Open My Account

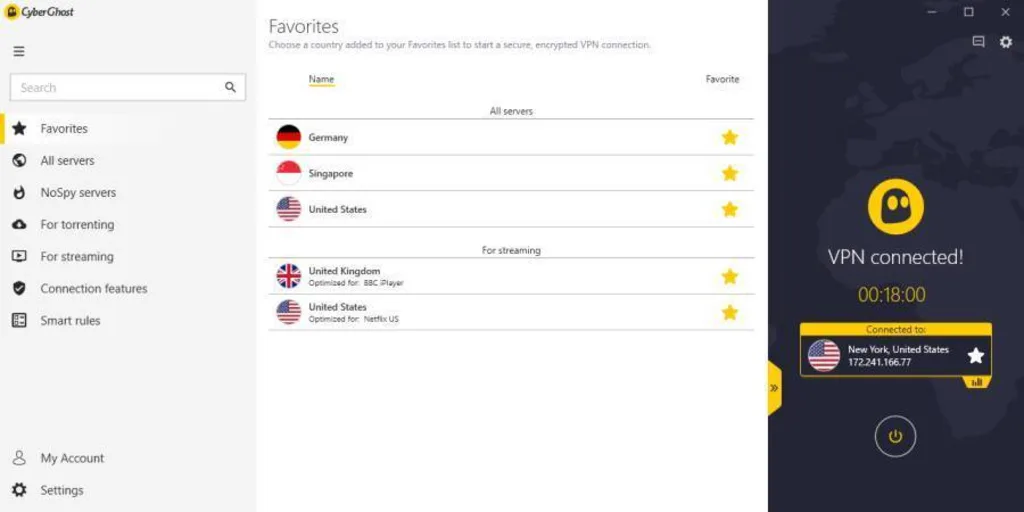coord(71,459)
